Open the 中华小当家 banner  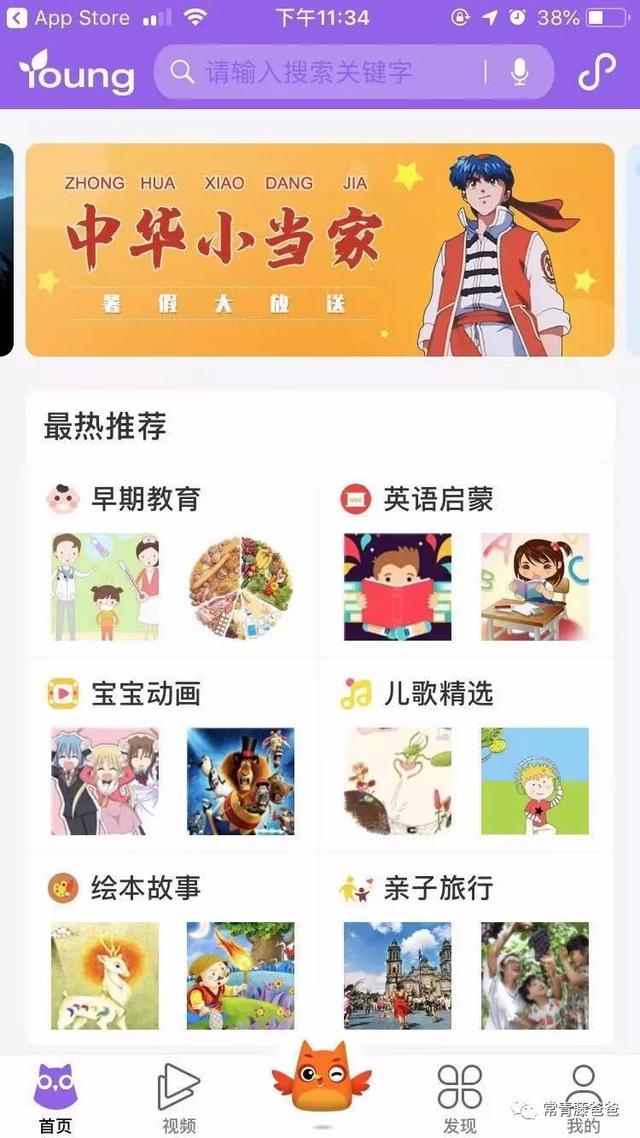[x=319, y=250]
